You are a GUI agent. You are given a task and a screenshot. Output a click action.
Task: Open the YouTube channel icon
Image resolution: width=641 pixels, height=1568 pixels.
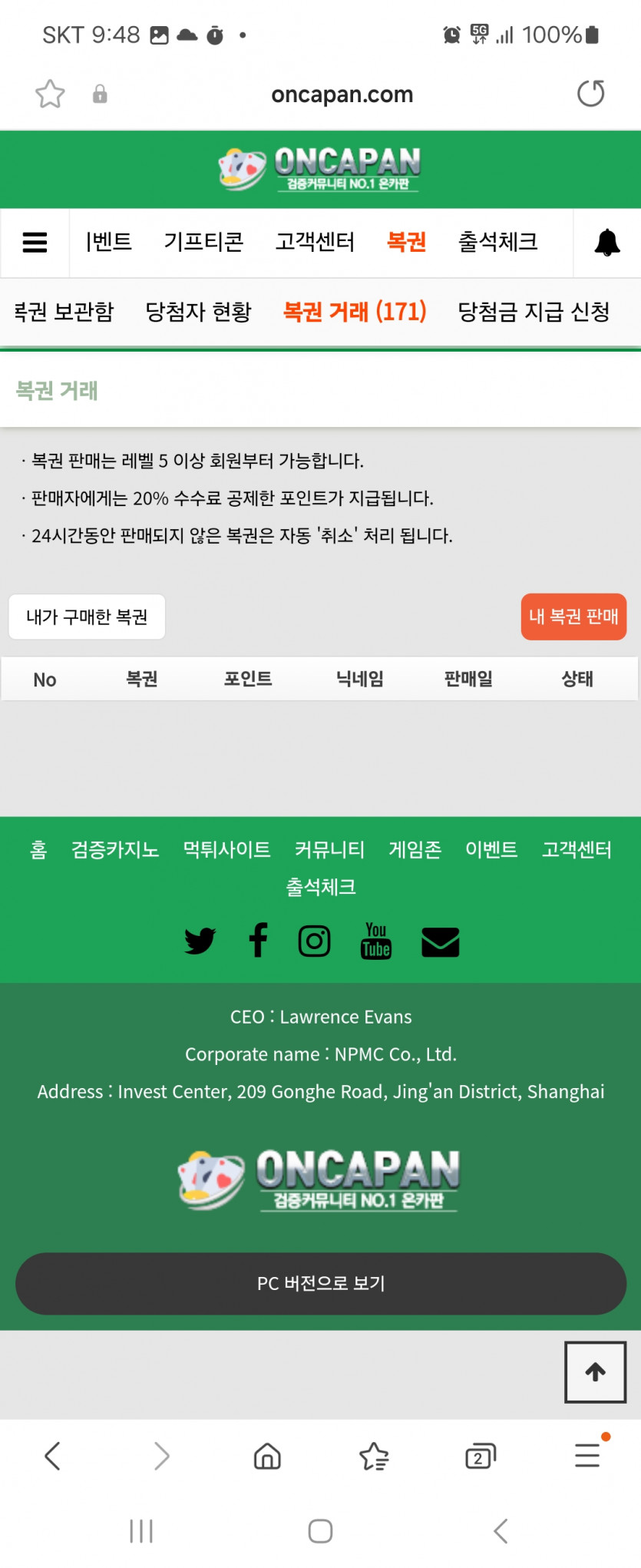pos(376,941)
